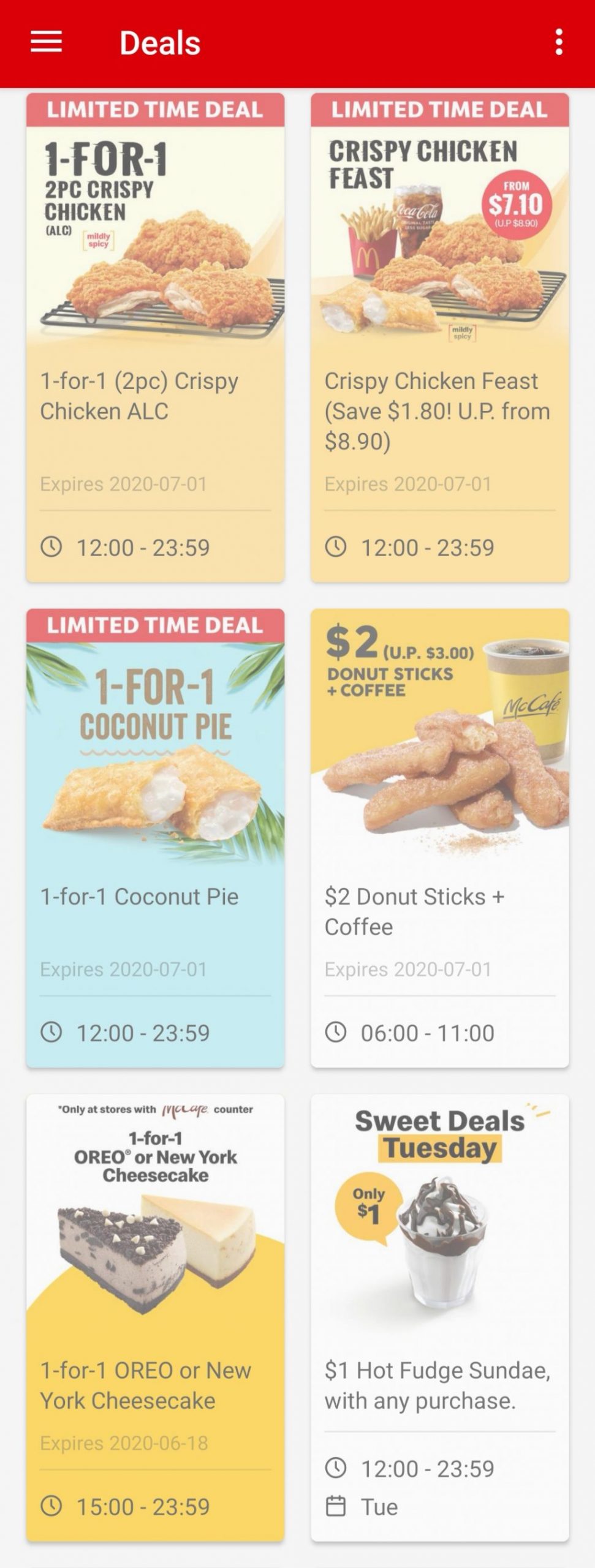595x1568 pixels.
Task: View the Crispy Chicken Feast deal
Action: click(x=439, y=337)
